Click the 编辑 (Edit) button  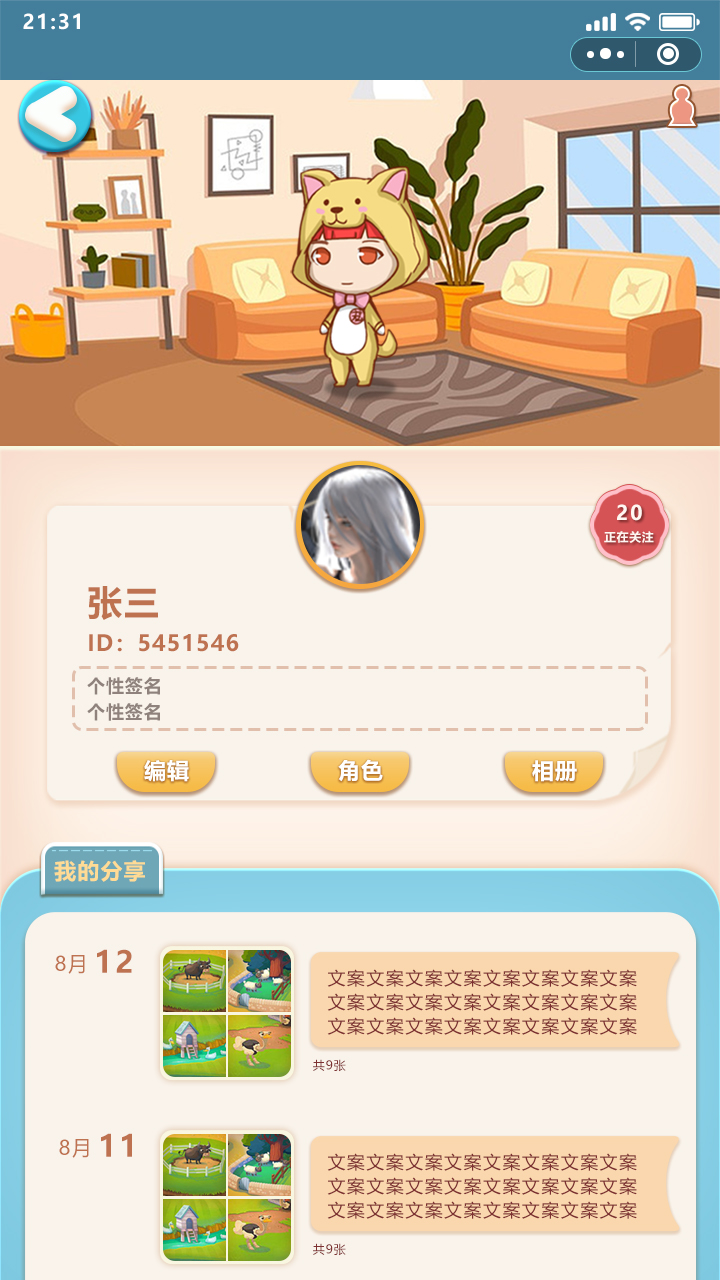pos(165,771)
